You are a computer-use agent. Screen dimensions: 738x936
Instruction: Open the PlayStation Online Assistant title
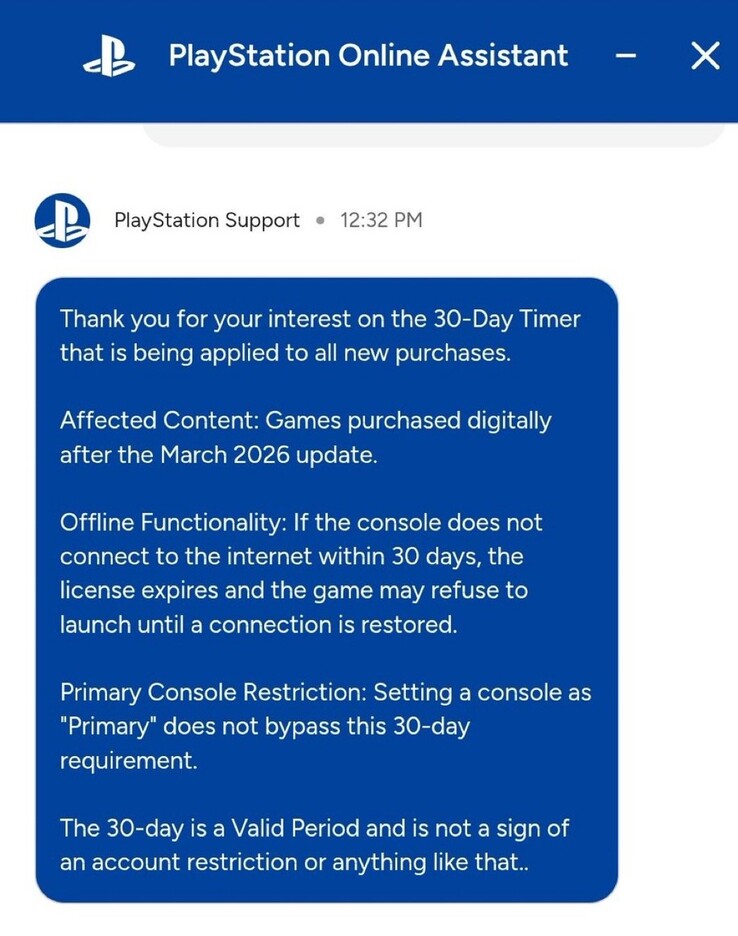click(x=368, y=56)
